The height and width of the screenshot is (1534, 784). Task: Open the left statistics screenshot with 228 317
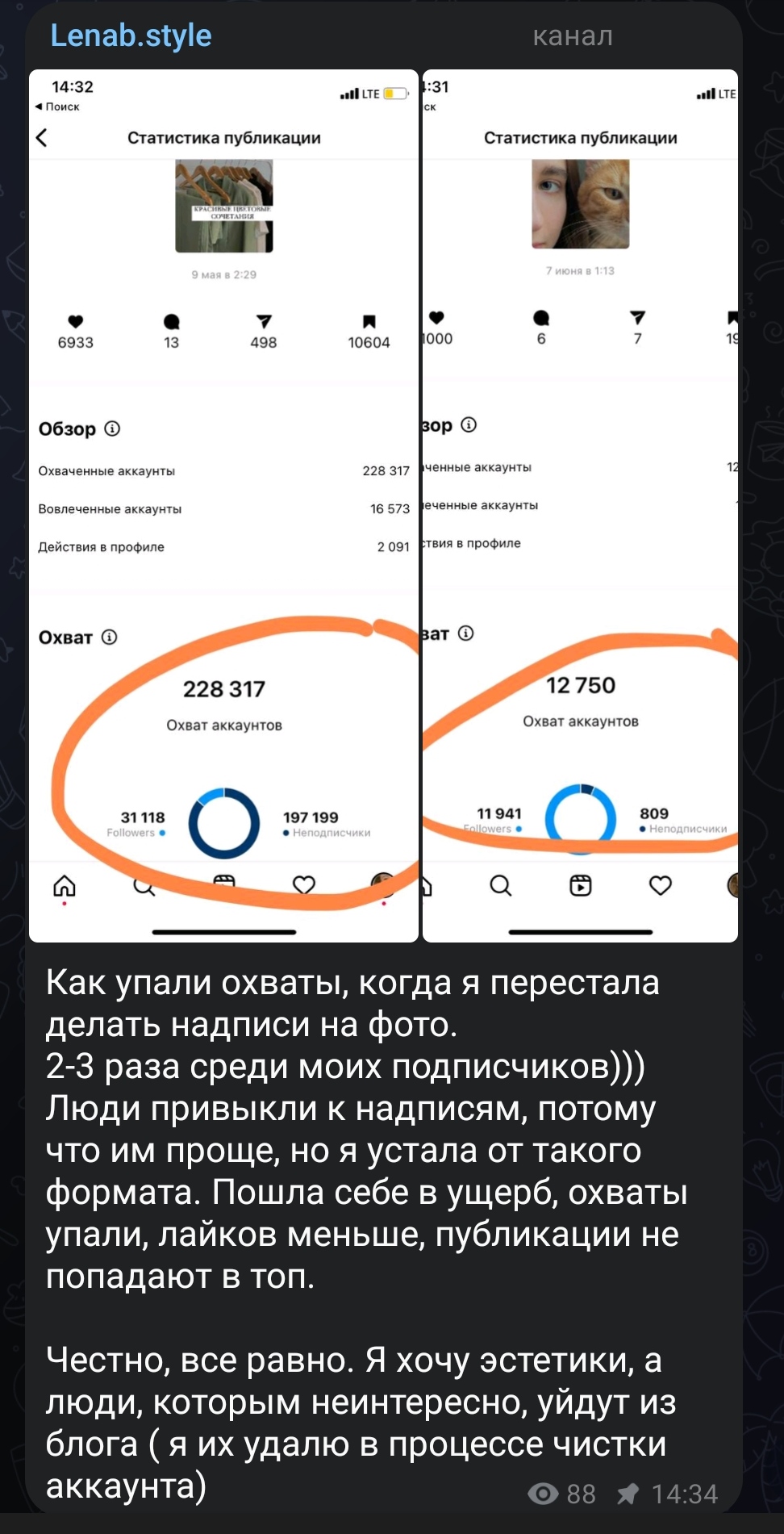click(223, 505)
